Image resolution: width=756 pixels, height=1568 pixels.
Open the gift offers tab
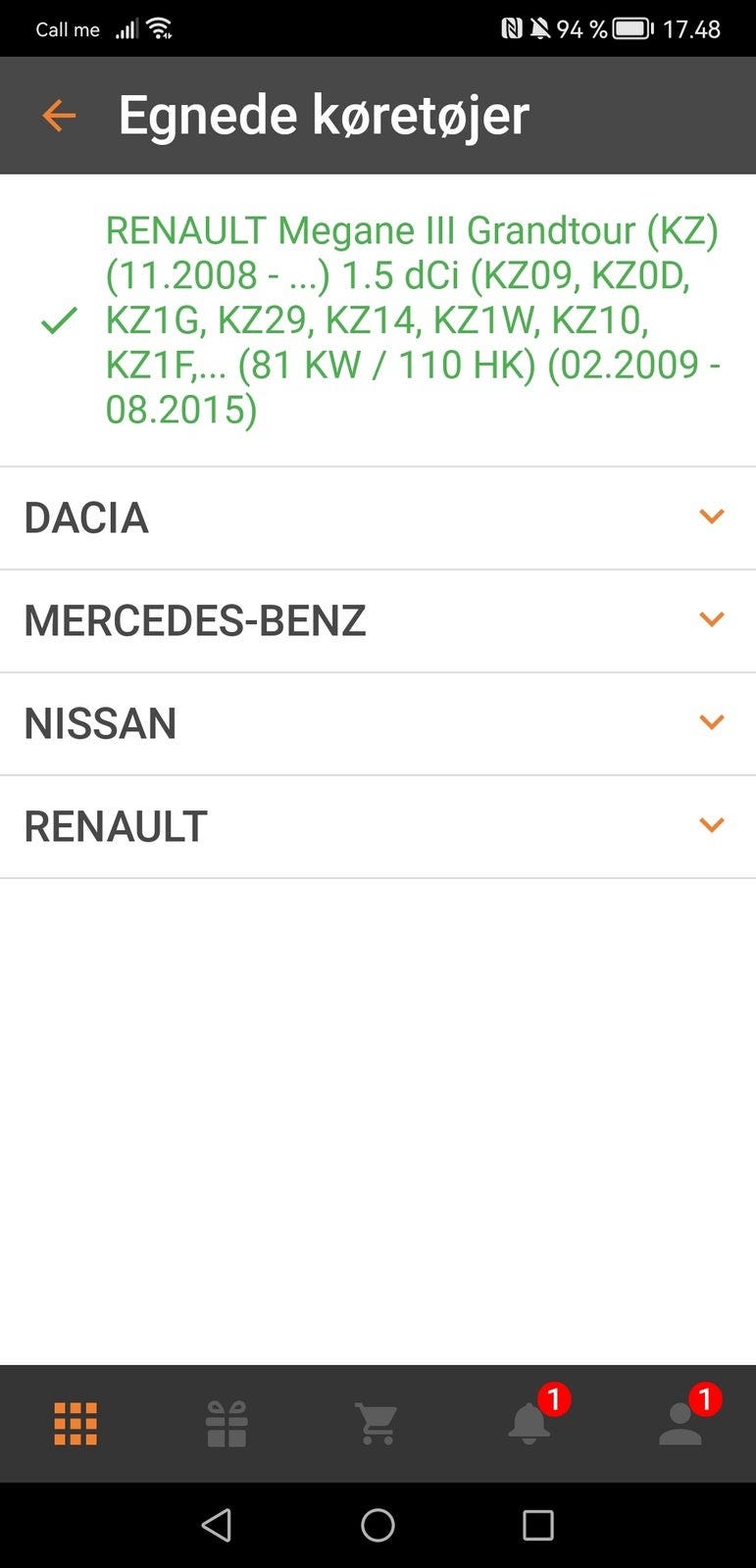click(x=227, y=1424)
